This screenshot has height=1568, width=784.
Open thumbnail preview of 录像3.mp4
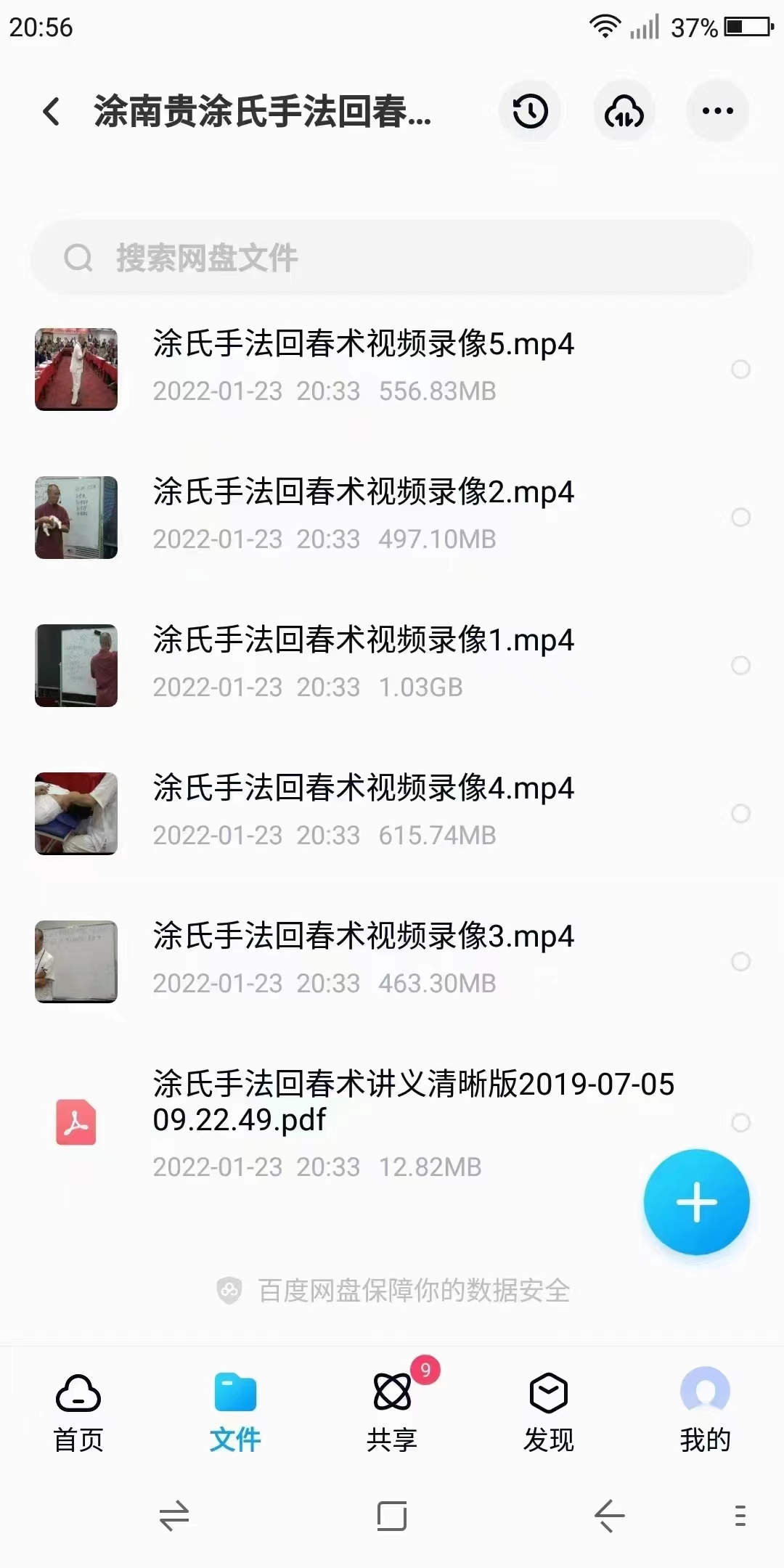76,962
